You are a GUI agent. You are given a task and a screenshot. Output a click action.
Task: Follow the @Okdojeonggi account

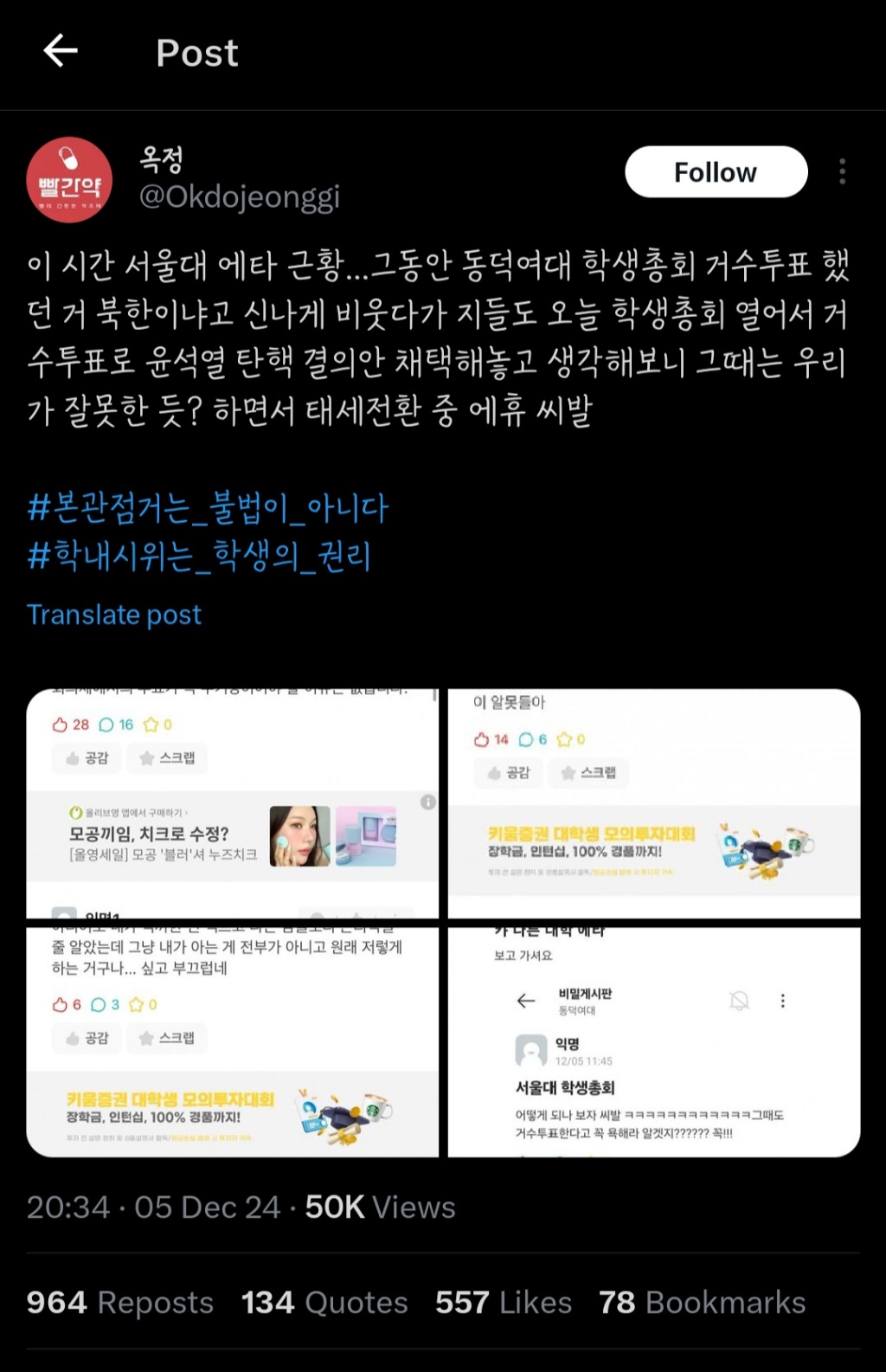(x=716, y=172)
